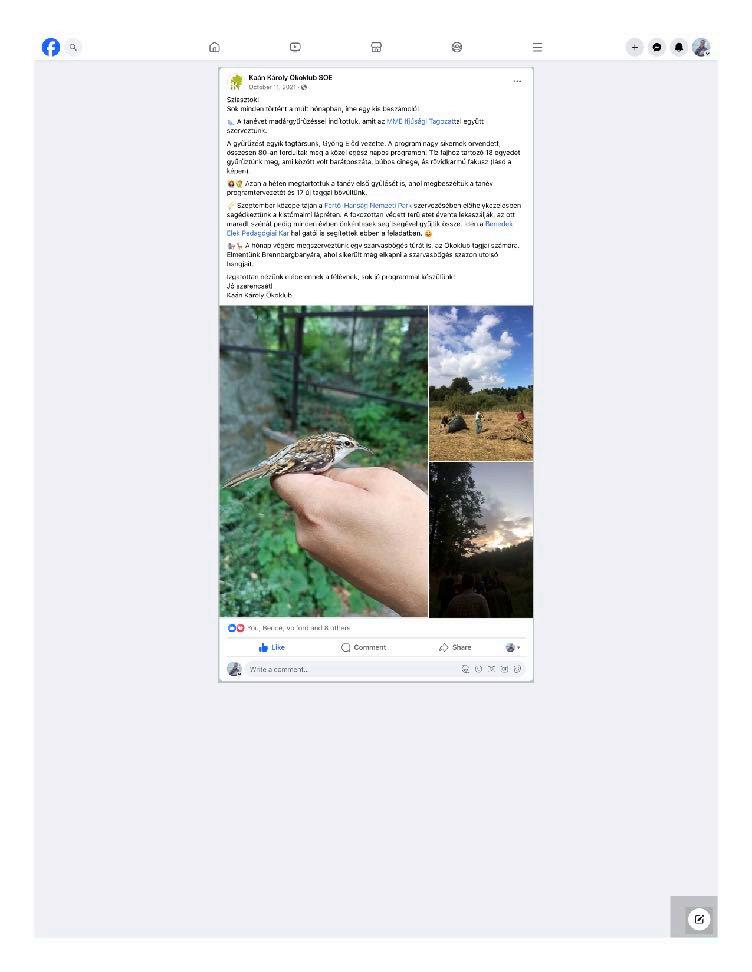Viewport: 752px width, 972px height.
Task: Open Messenger
Action: tap(657, 47)
